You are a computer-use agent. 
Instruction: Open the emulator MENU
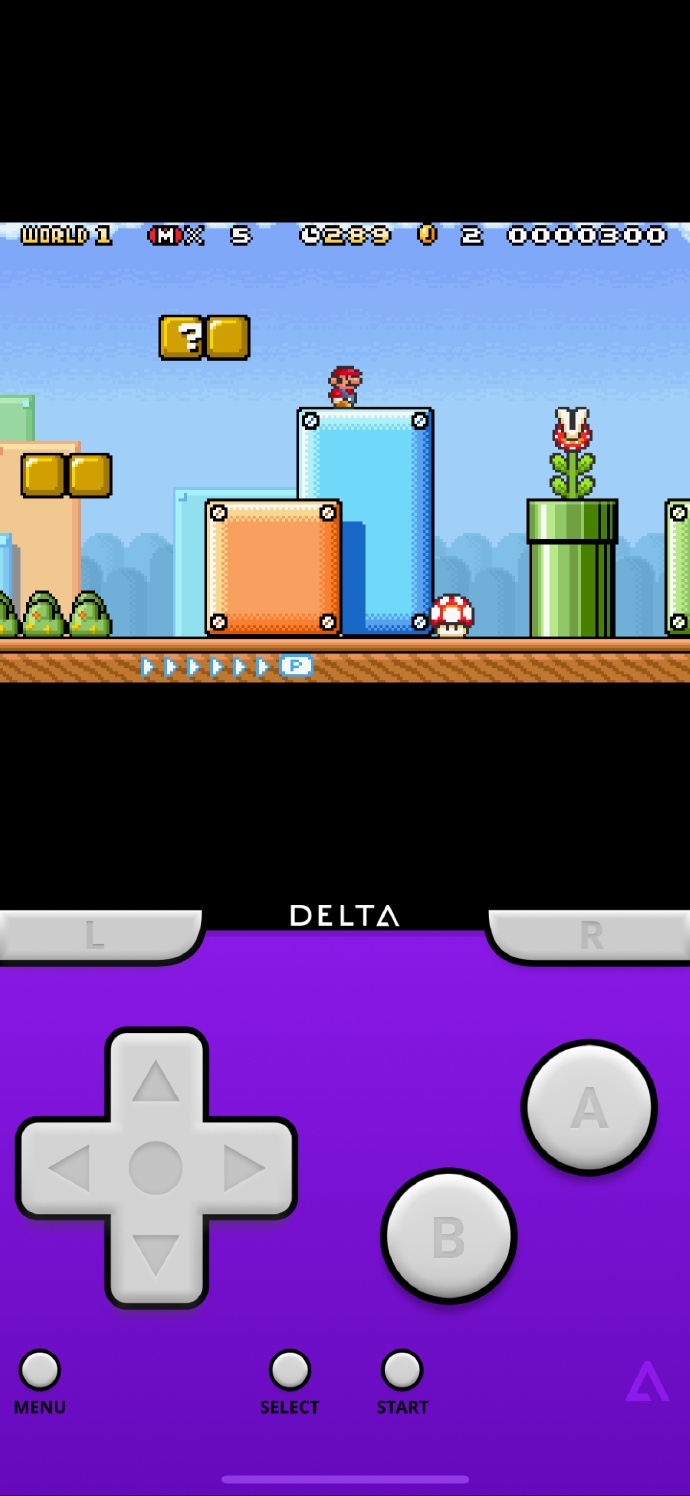tap(40, 1370)
